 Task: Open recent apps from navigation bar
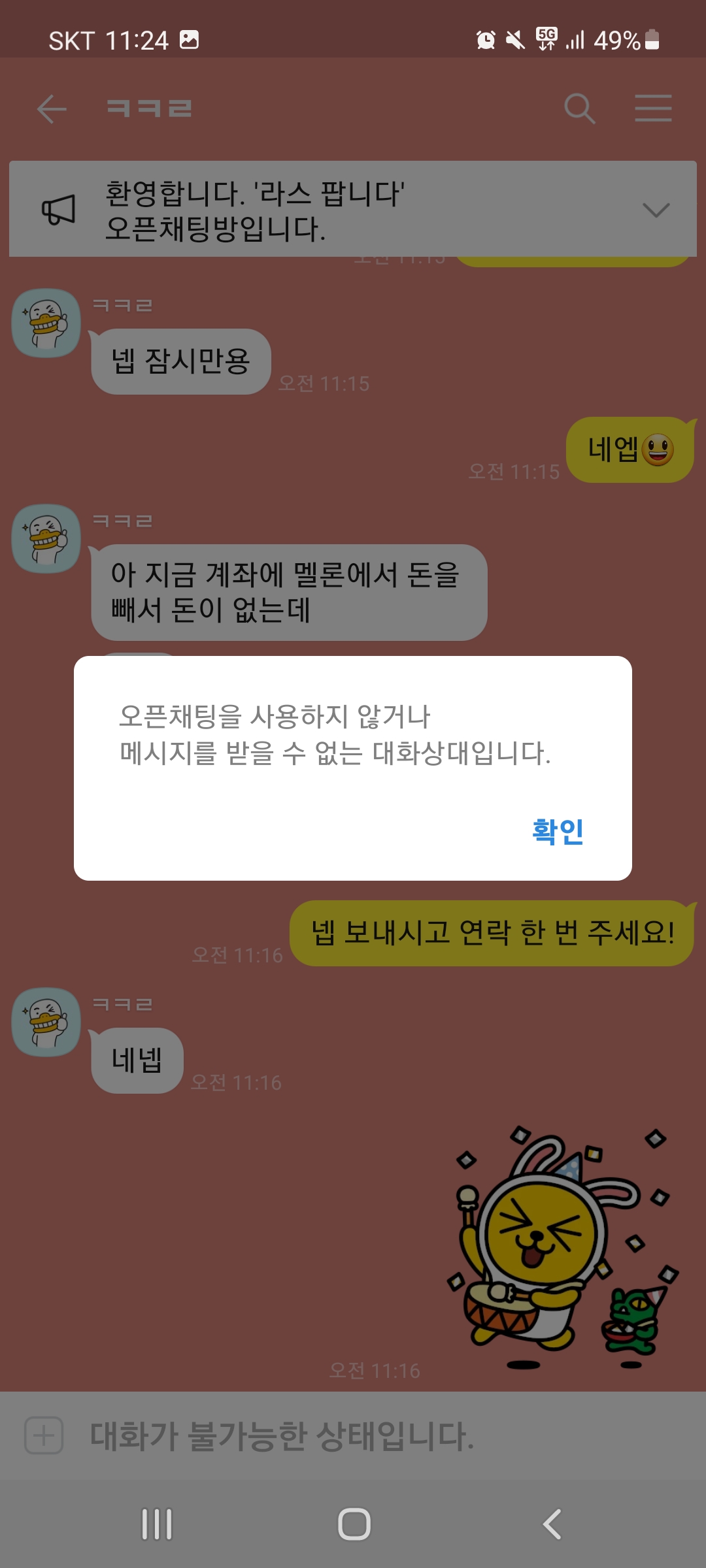157,1524
